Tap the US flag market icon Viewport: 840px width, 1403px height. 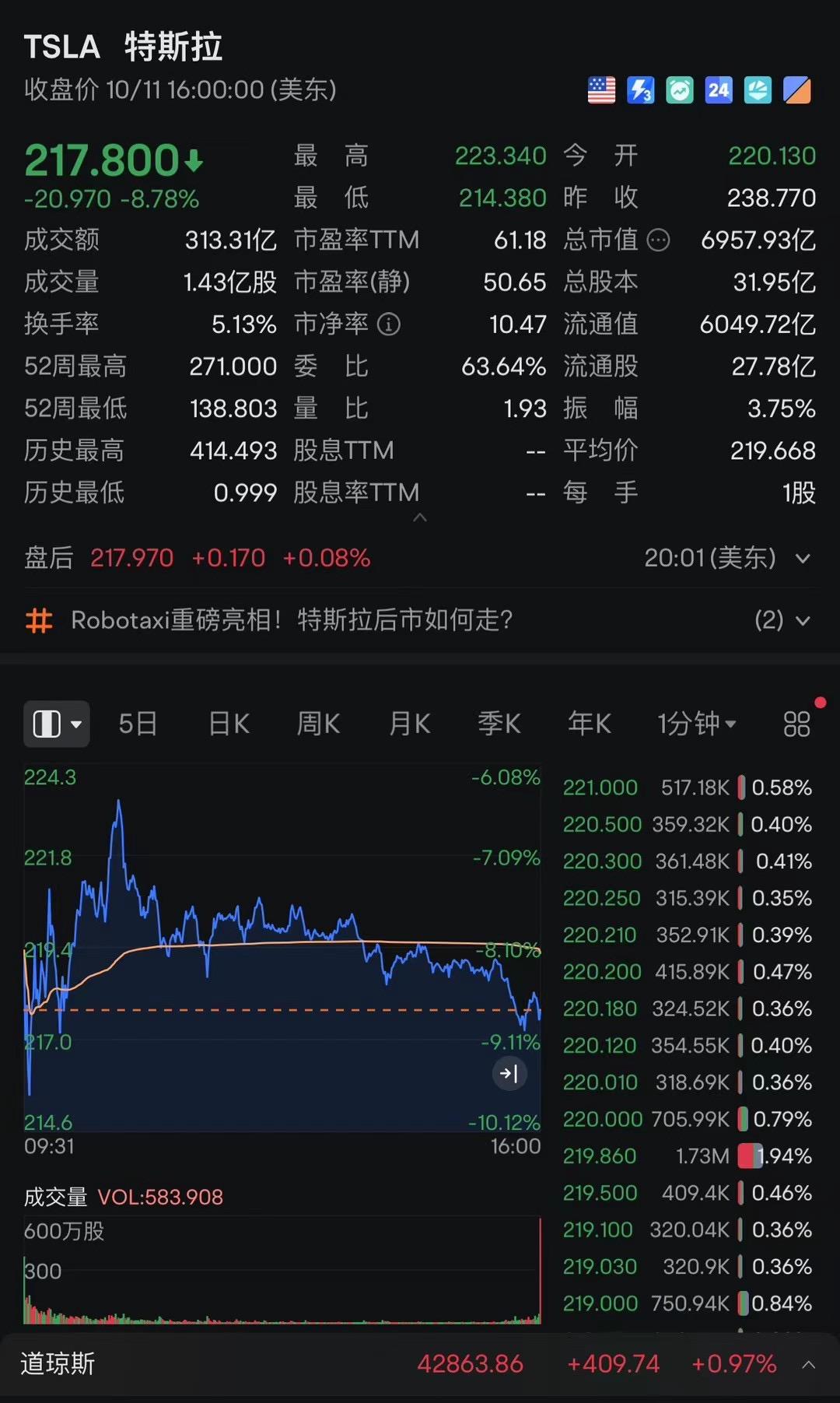601,90
